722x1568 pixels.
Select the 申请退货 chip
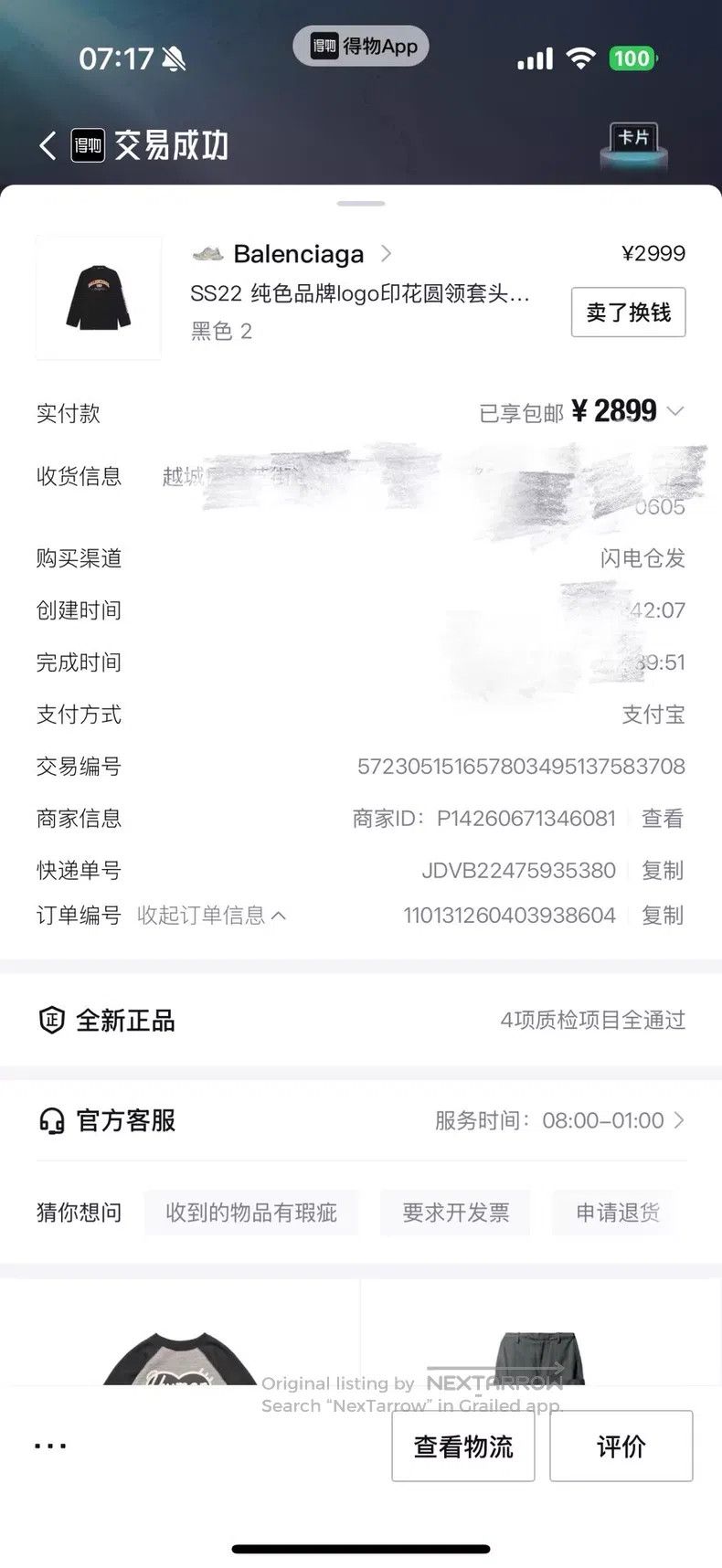pos(618,1213)
